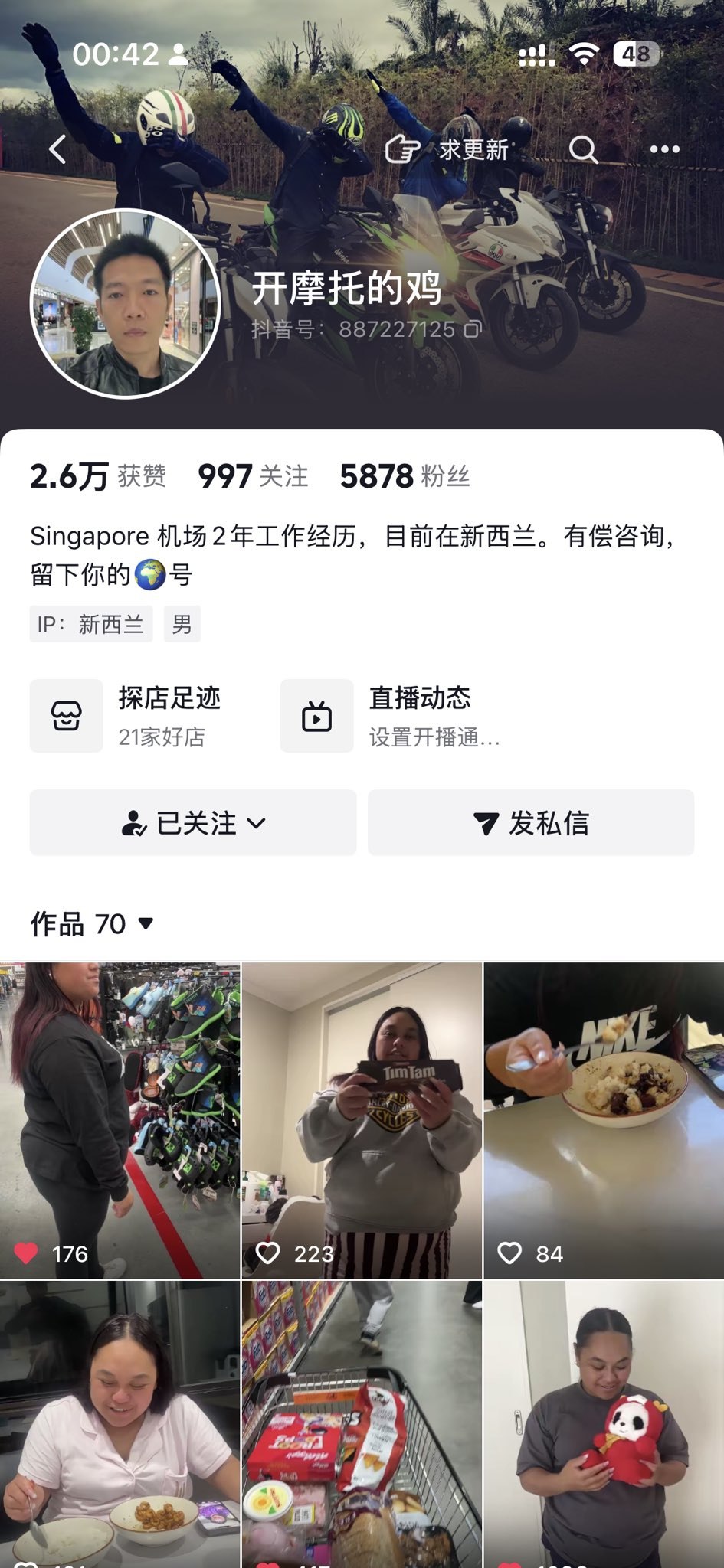View the profile avatar photo
The height and width of the screenshot is (1568, 724).
[125, 304]
